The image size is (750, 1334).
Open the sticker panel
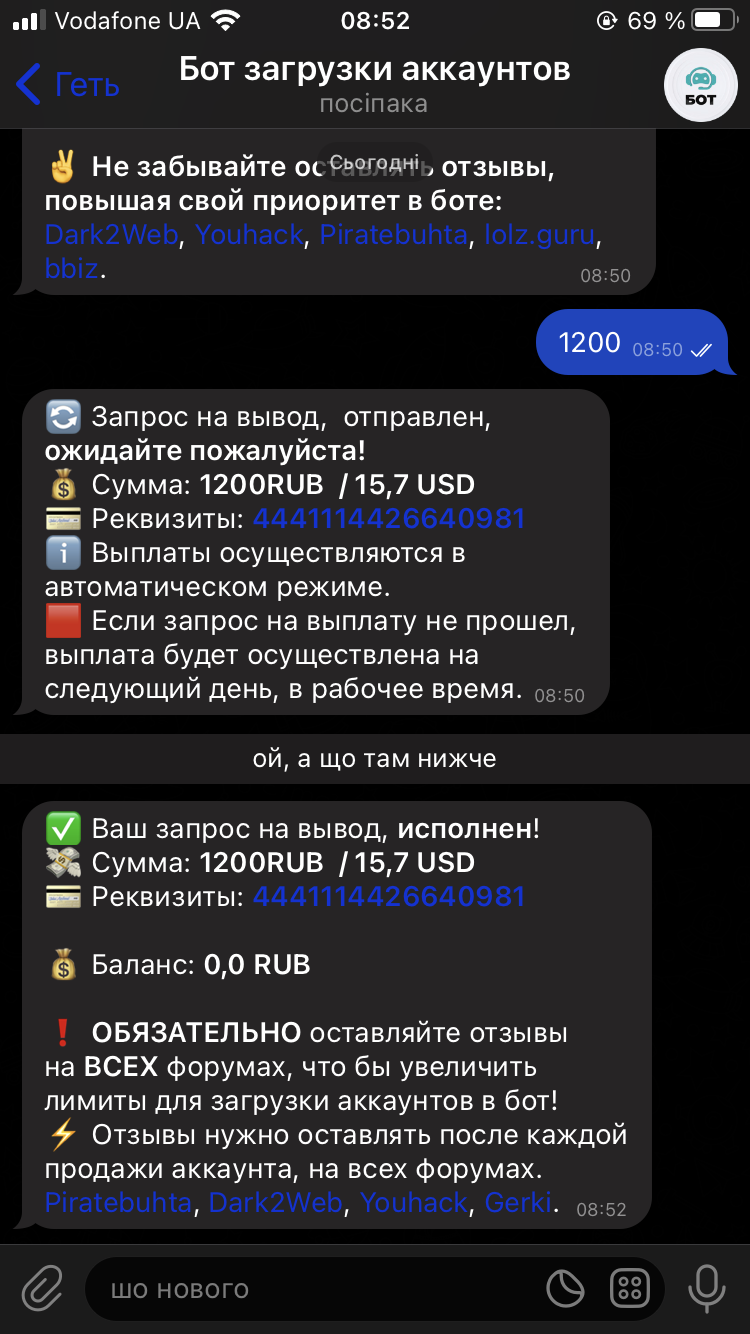[566, 1288]
